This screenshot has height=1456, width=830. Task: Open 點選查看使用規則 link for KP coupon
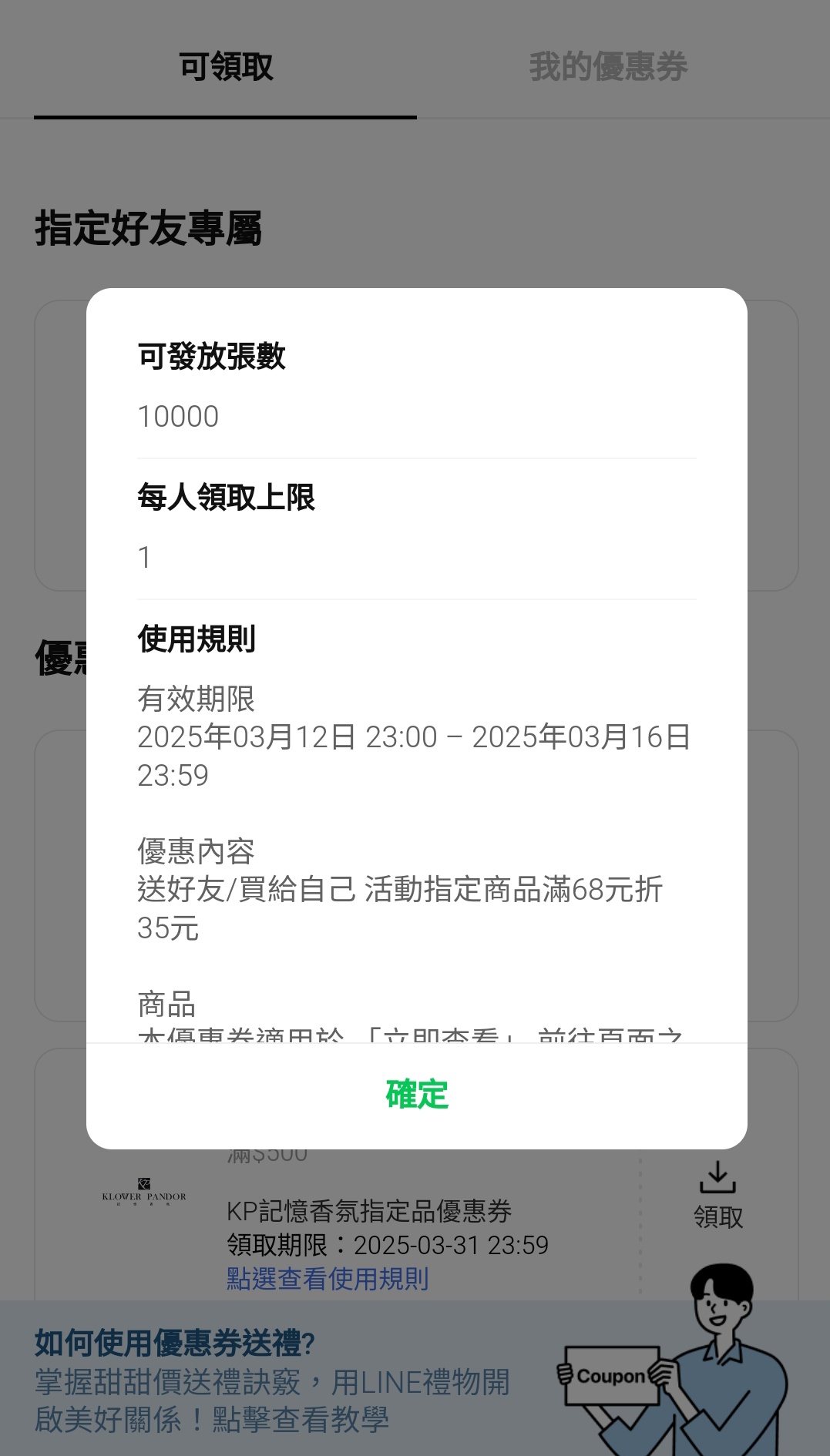click(328, 1279)
